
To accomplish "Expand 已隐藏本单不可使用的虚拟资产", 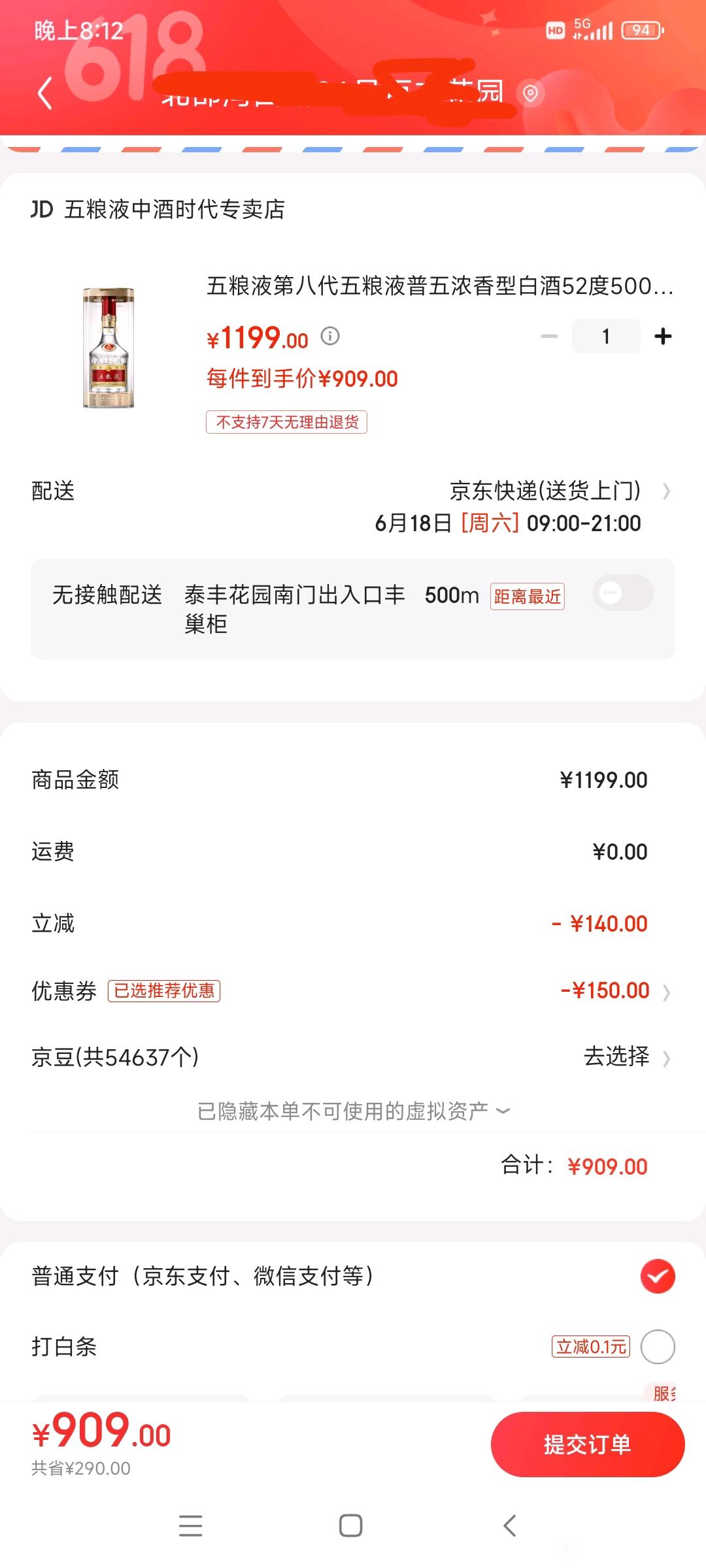I will (x=353, y=1111).
